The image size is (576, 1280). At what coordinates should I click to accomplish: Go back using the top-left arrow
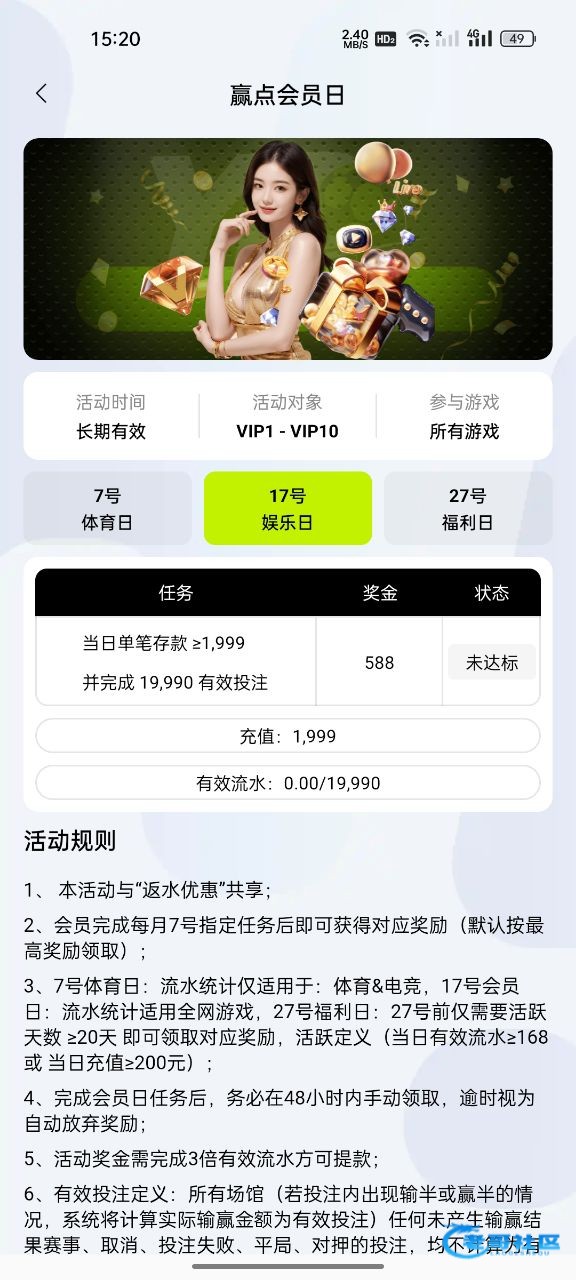pyautogui.click(x=41, y=94)
